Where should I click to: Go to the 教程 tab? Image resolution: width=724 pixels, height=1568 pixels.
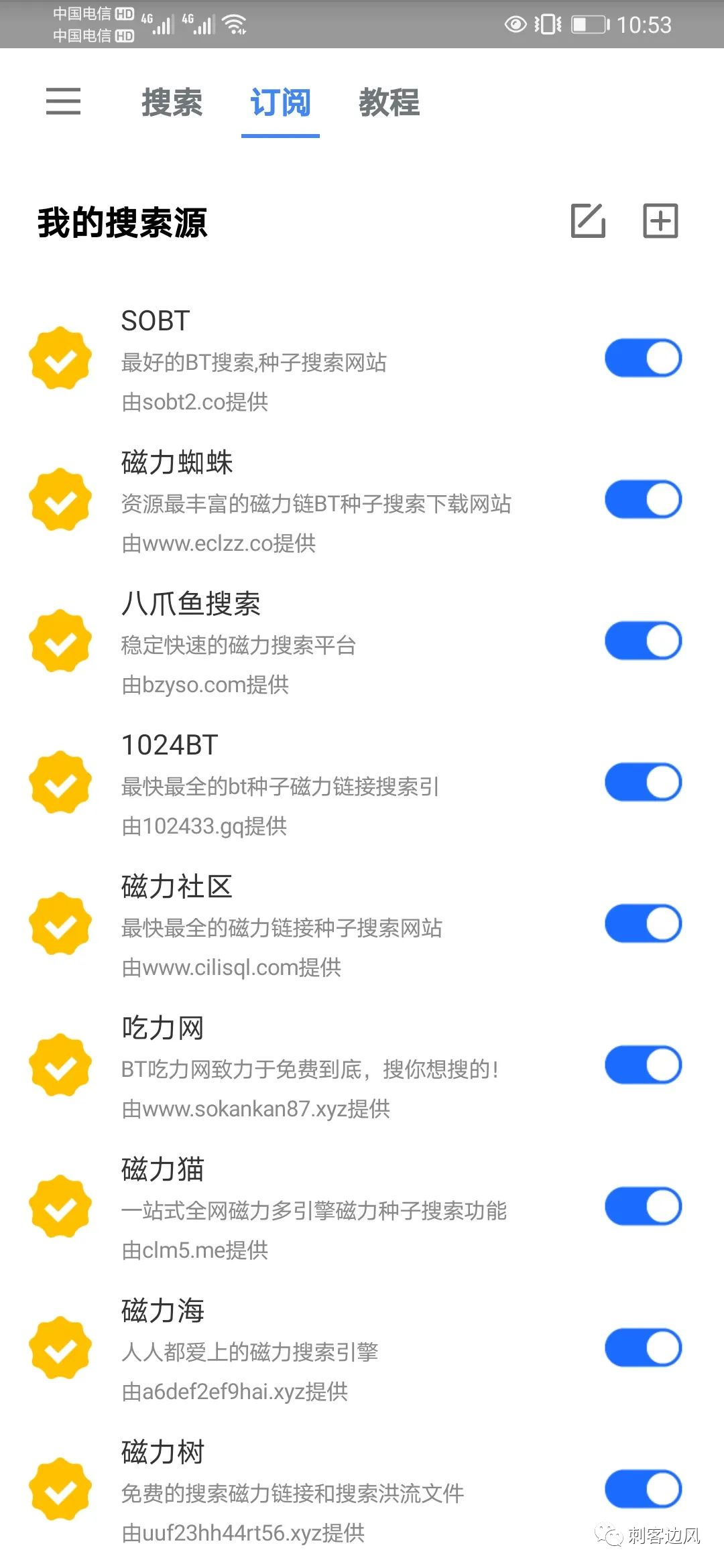point(389,103)
